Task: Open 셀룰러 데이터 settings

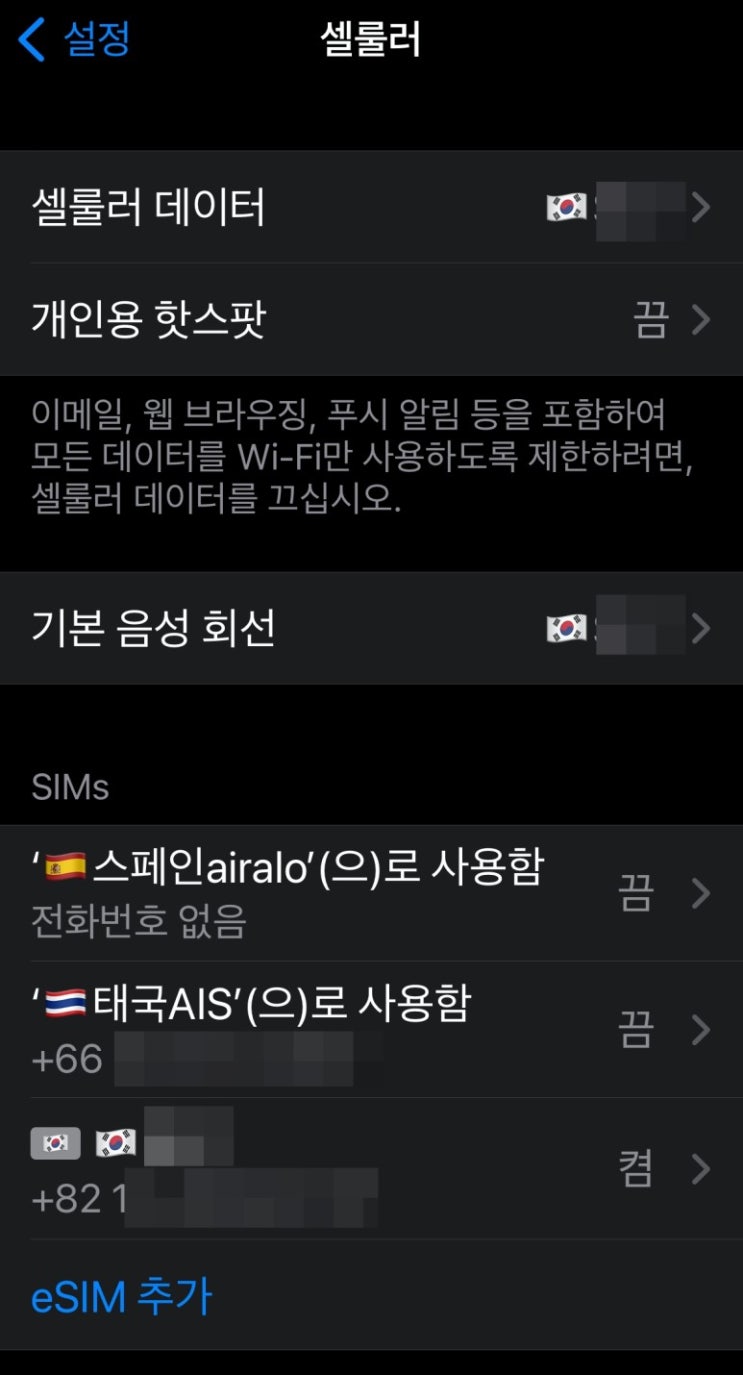Action: (371, 208)
